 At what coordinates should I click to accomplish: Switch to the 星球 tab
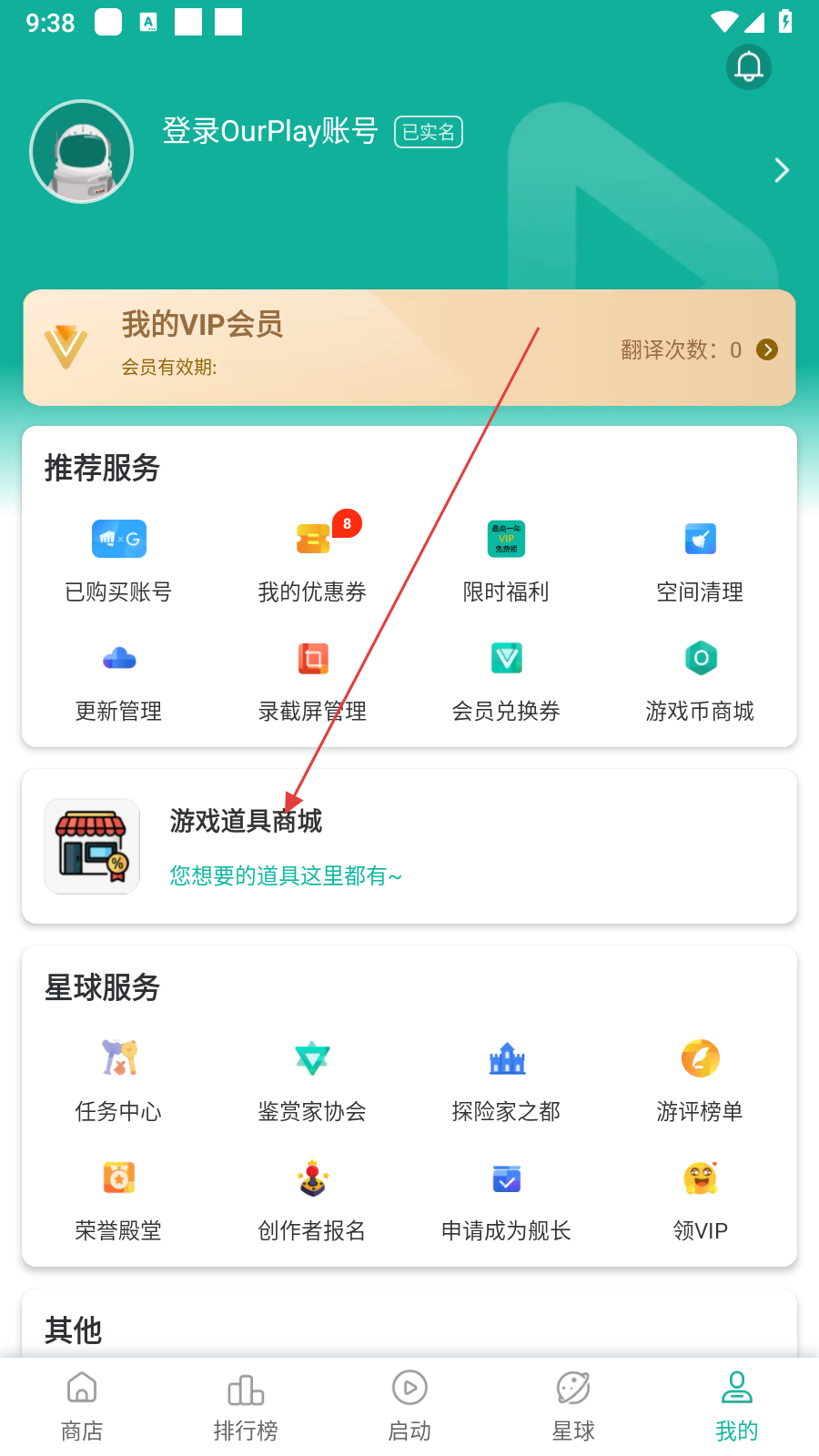(573, 1406)
